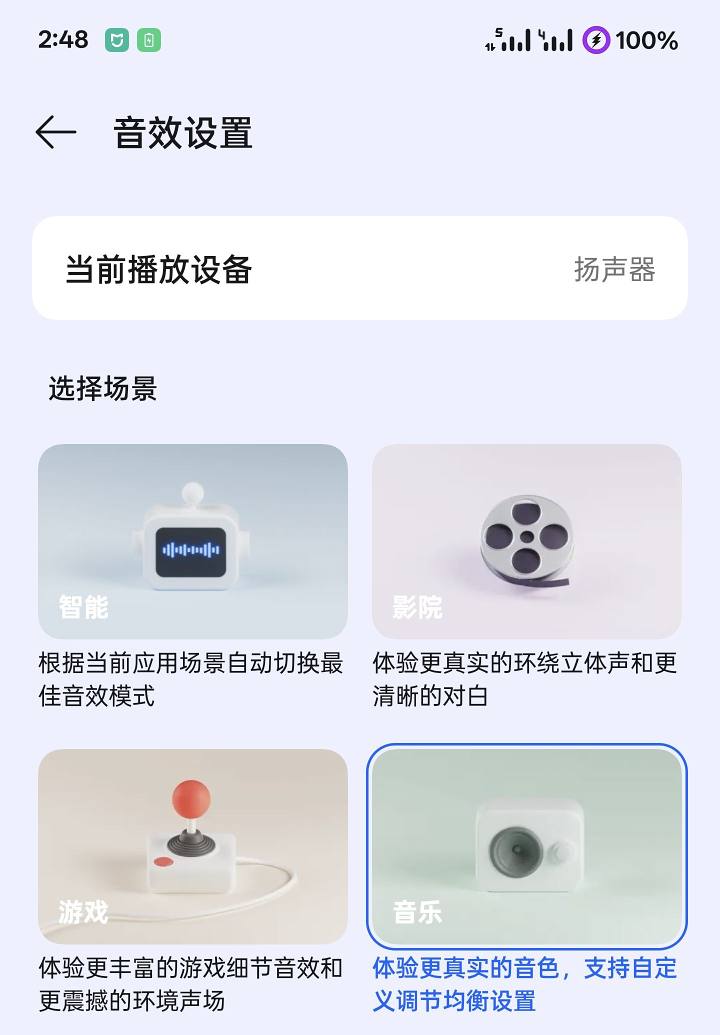This screenshot has width=720, height=1035.
Task: Tap the 100% battery percentage text
Action: tap(651, 40)
